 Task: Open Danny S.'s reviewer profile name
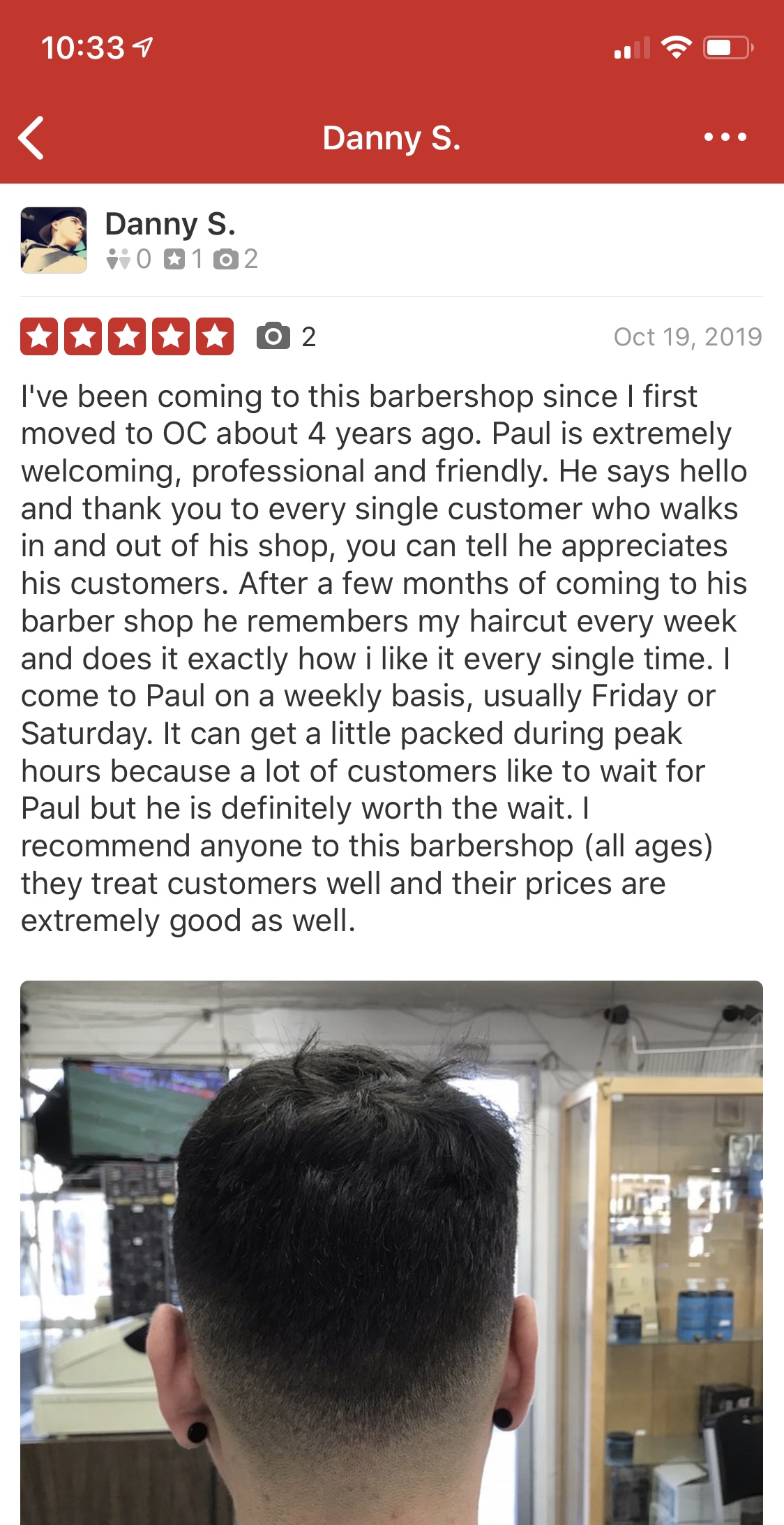point(170,224)
